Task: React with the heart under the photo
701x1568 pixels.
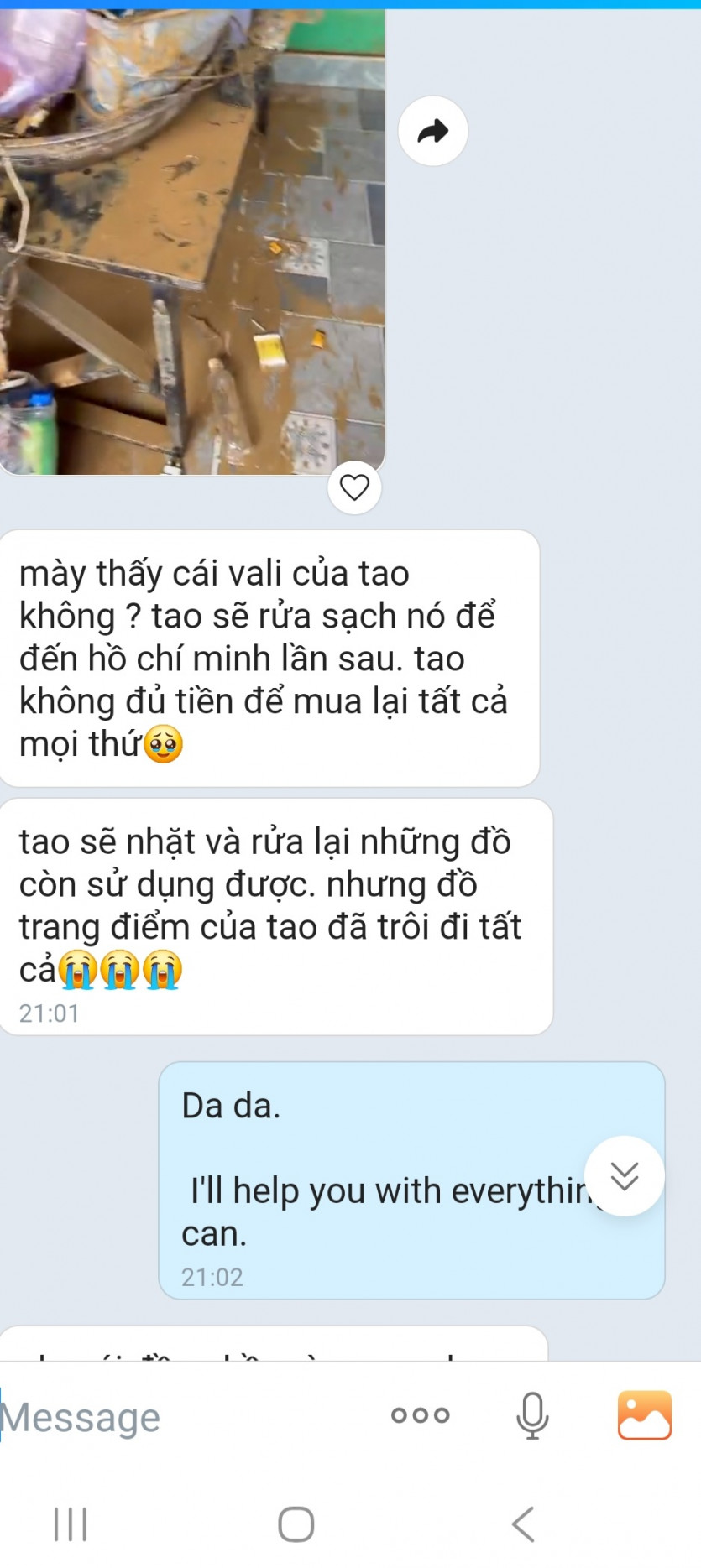Action: pos(354,487)
